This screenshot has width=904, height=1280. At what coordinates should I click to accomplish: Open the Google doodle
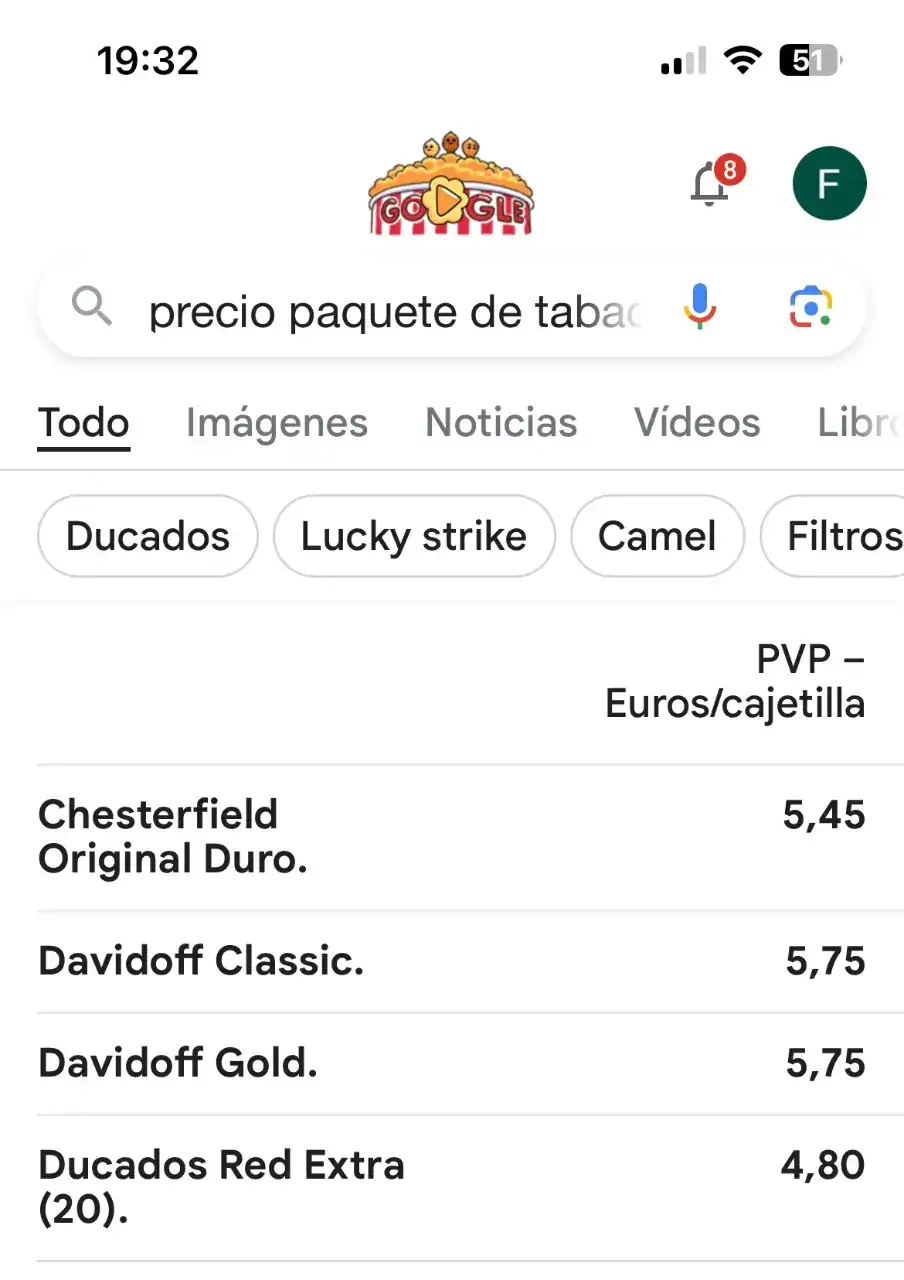[x=450, y=186]
